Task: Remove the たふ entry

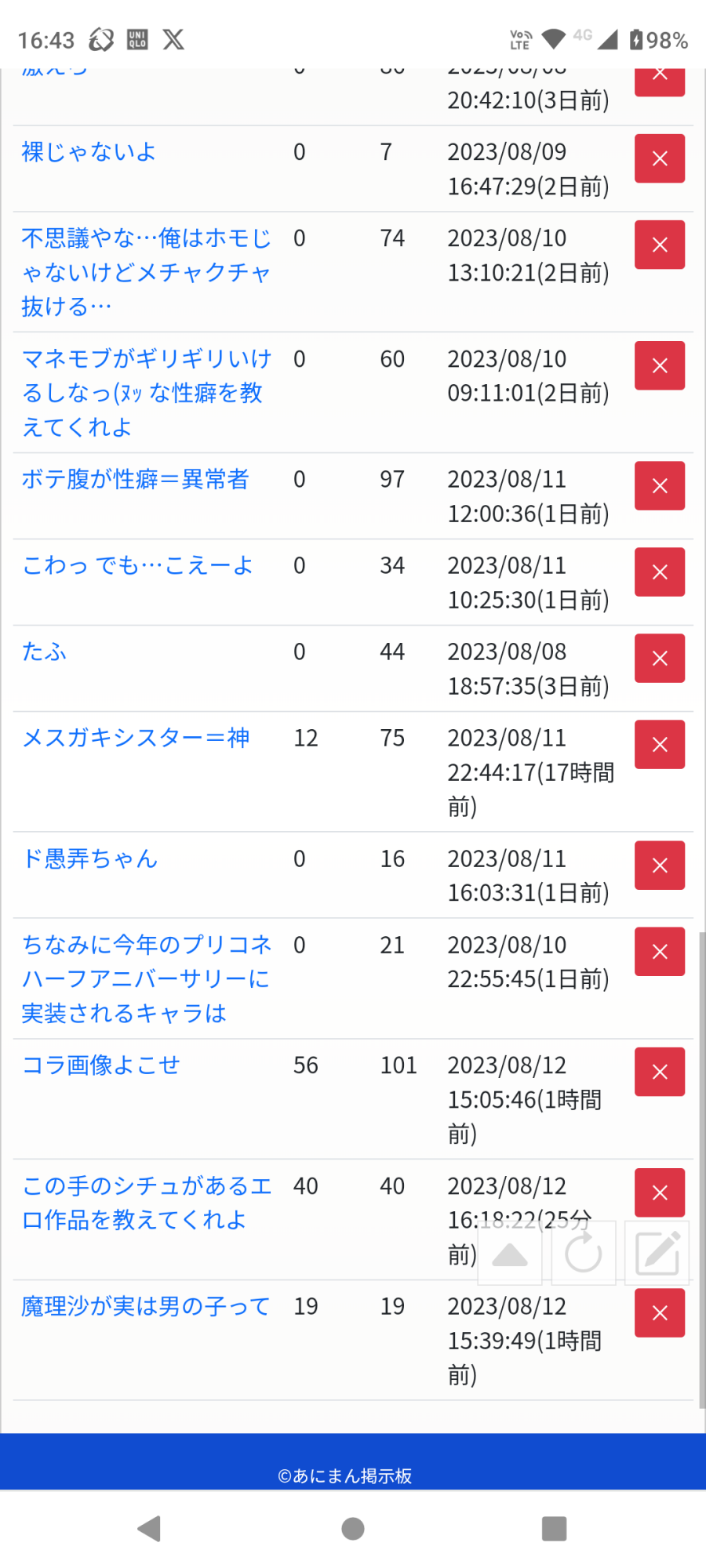Action: pos(660,659)
